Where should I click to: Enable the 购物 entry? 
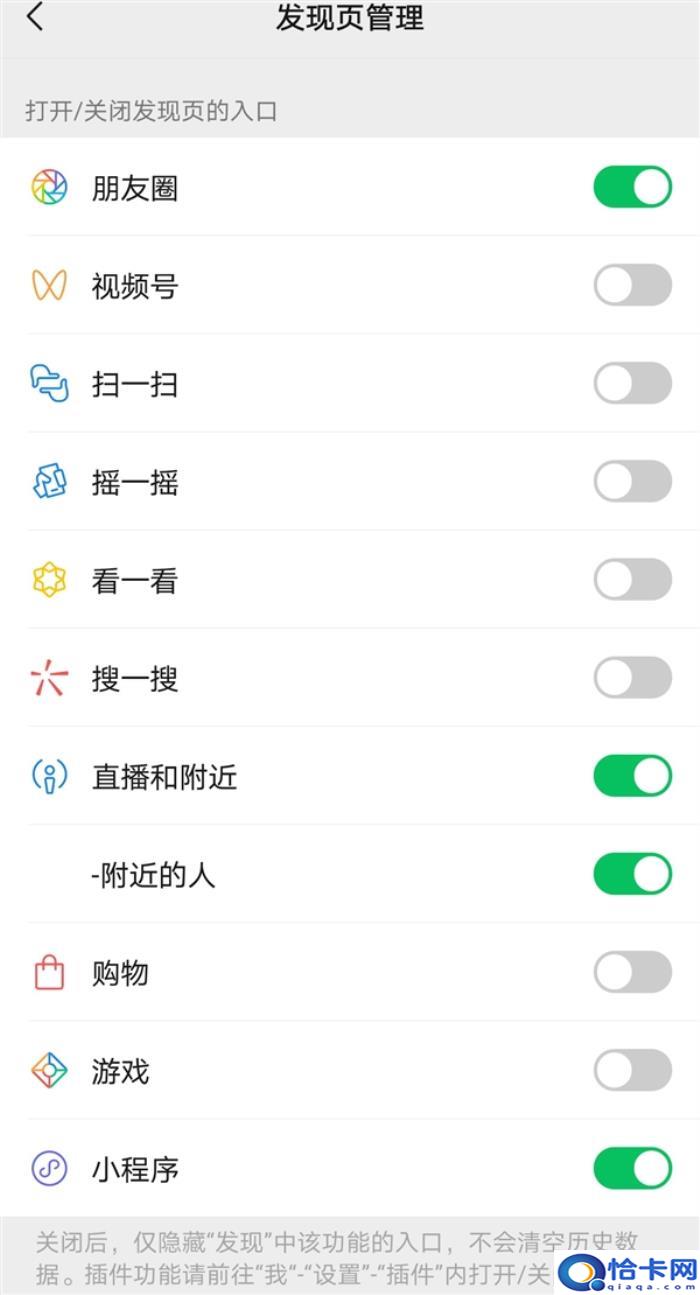coord(632,971)
